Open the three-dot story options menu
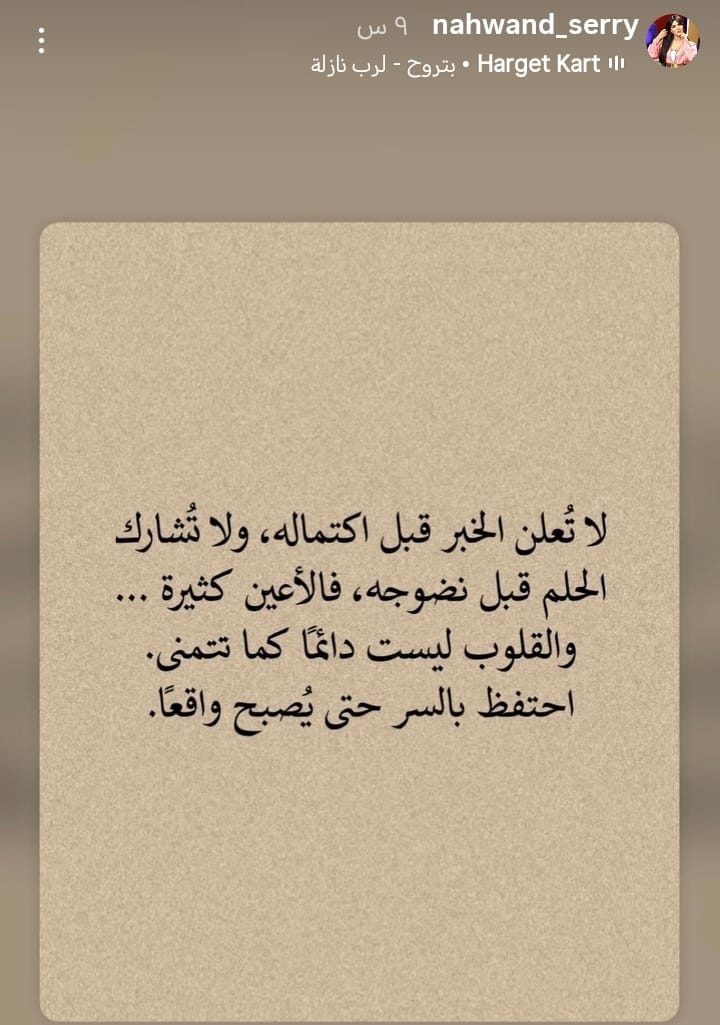The width and height of the screenshot is (720, 1025). pos(41,40)
